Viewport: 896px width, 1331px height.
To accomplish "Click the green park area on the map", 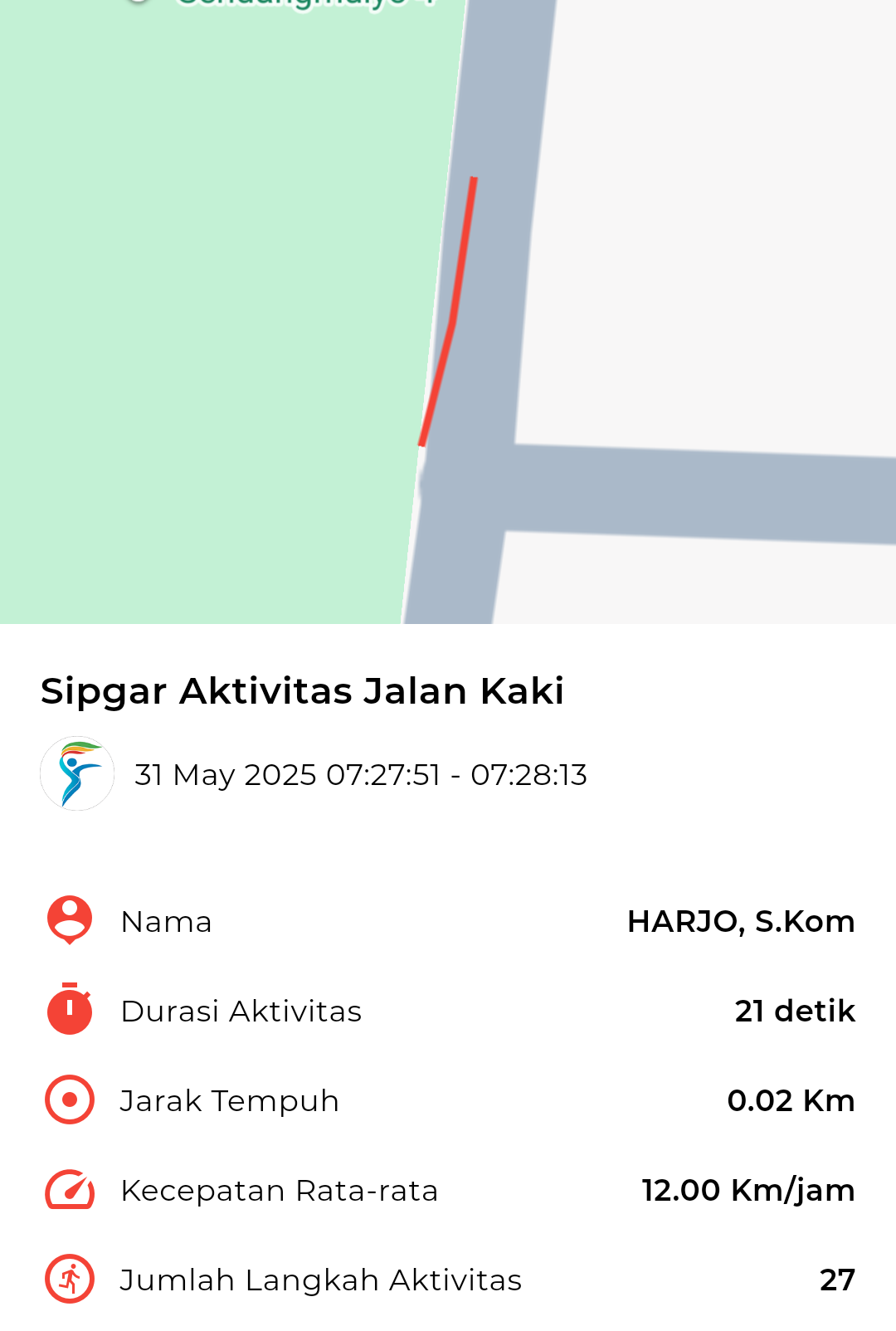I will coord(207,332).
